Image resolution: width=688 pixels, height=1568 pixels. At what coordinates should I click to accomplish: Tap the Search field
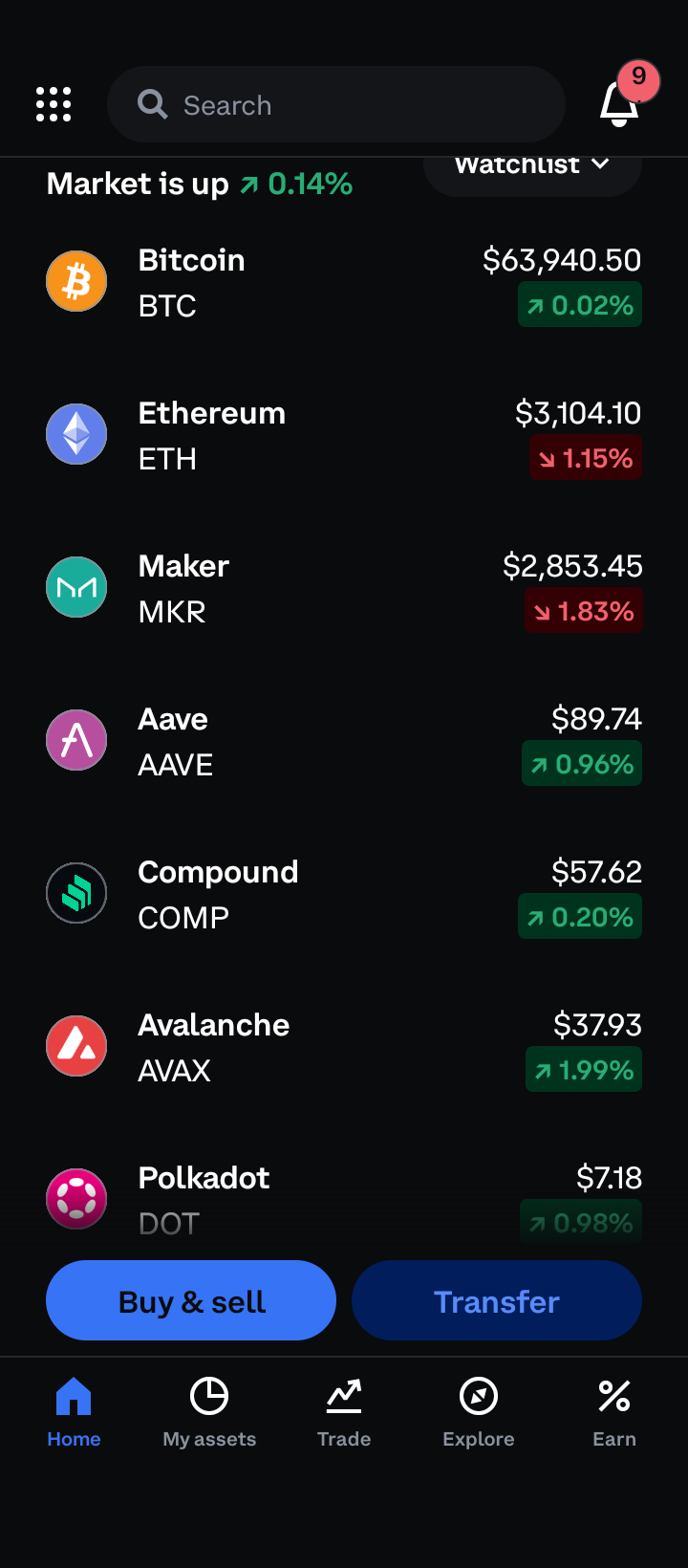click(x=336, y=105)
